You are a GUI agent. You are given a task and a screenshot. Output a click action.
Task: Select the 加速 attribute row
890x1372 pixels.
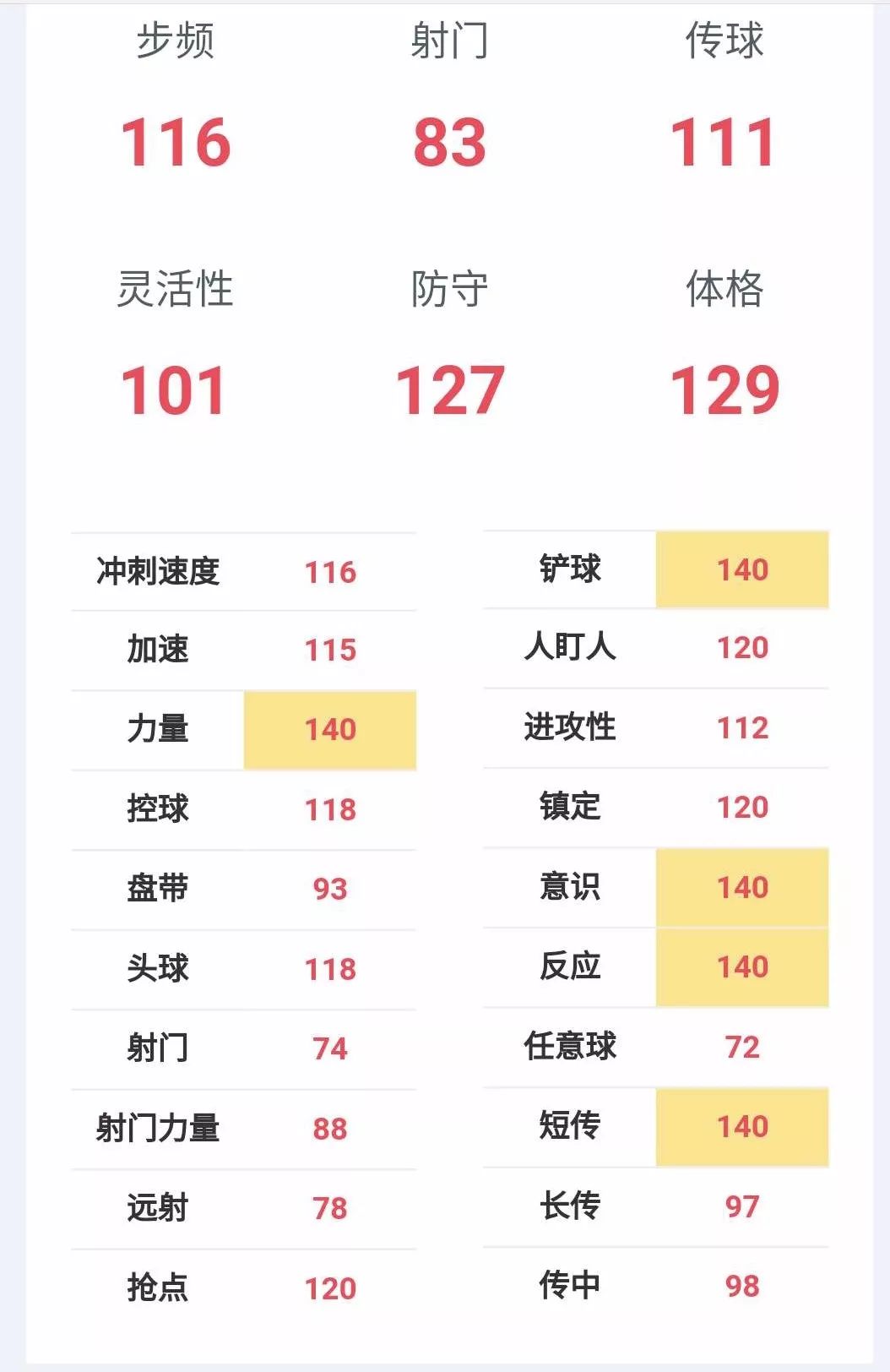tap(245, 651)
